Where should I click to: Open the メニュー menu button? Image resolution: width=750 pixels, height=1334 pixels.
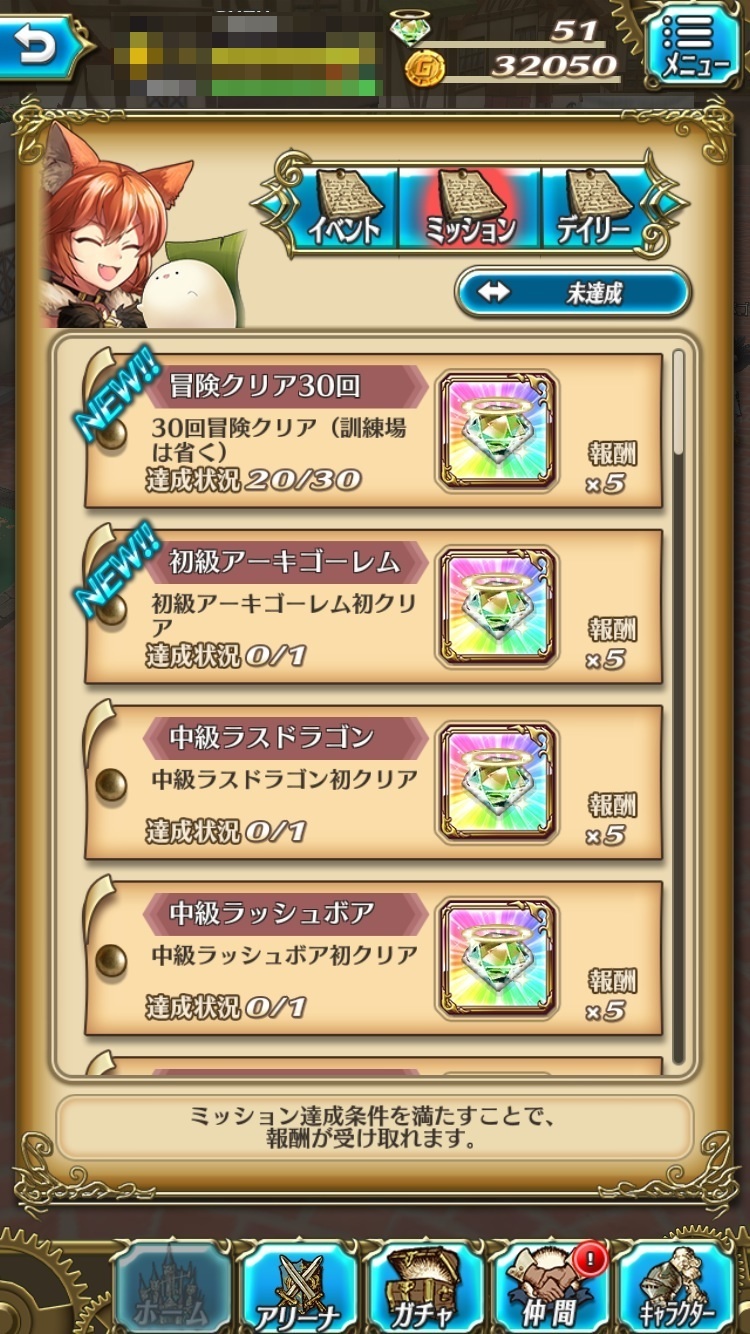(693, 45)
